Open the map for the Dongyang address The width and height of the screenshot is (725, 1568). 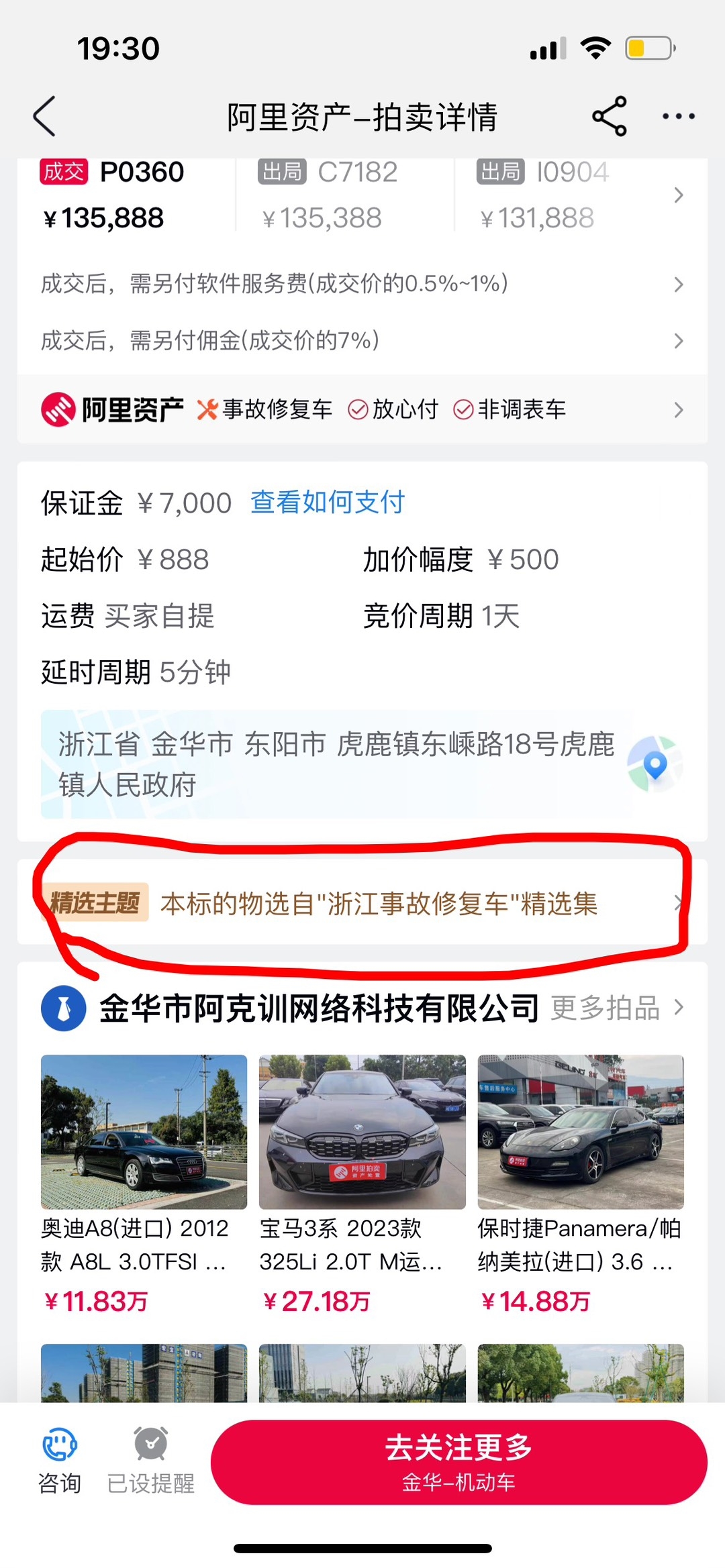click(x=655, y=764)
